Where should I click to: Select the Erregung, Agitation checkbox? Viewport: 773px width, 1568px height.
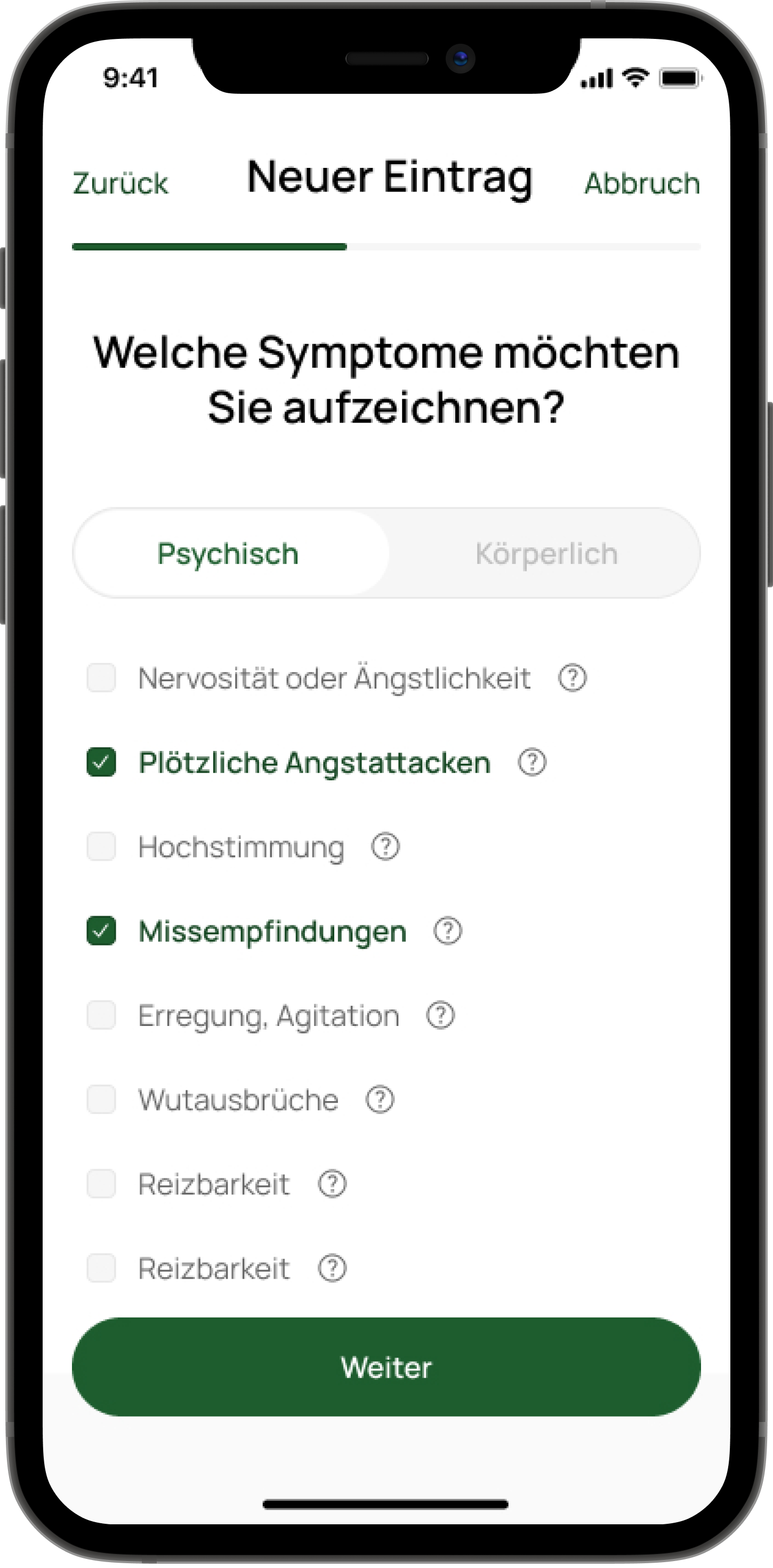click(x=100, y=1015)
